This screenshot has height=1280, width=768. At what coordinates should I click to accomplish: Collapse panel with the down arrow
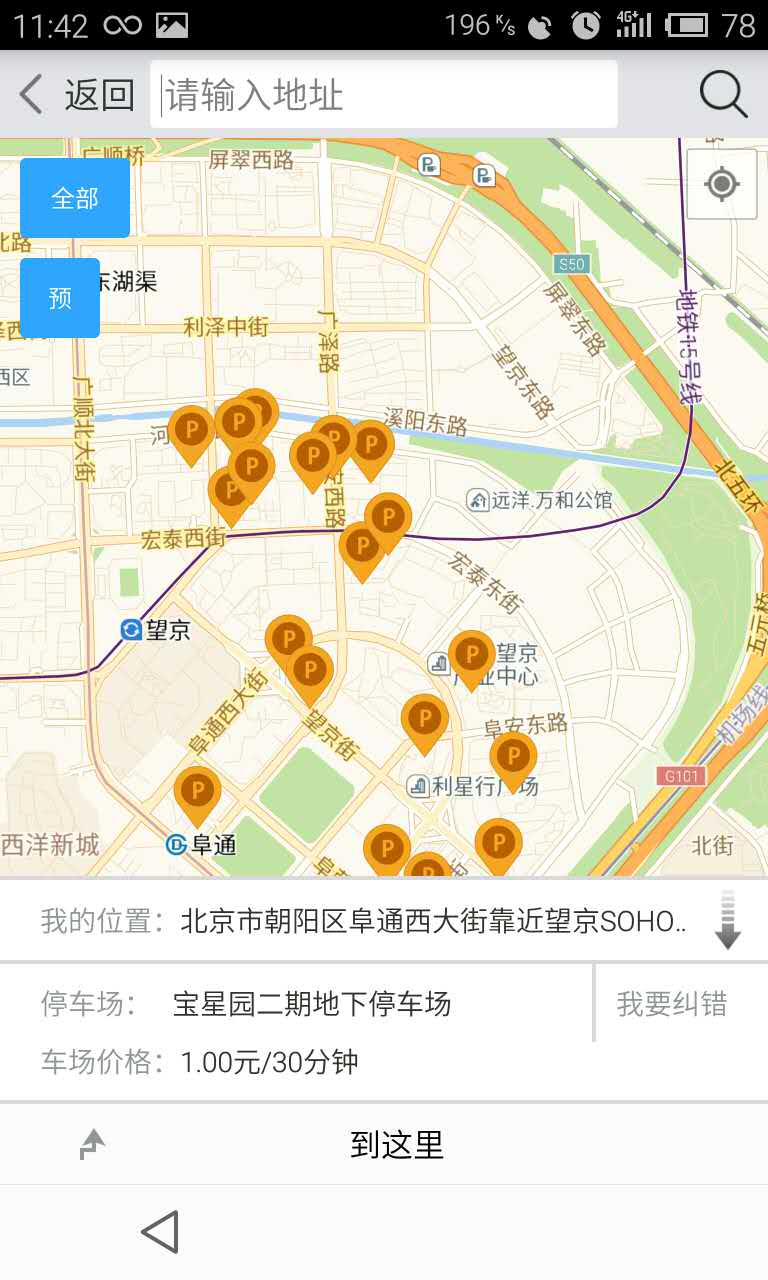click(x=727, y=920)
